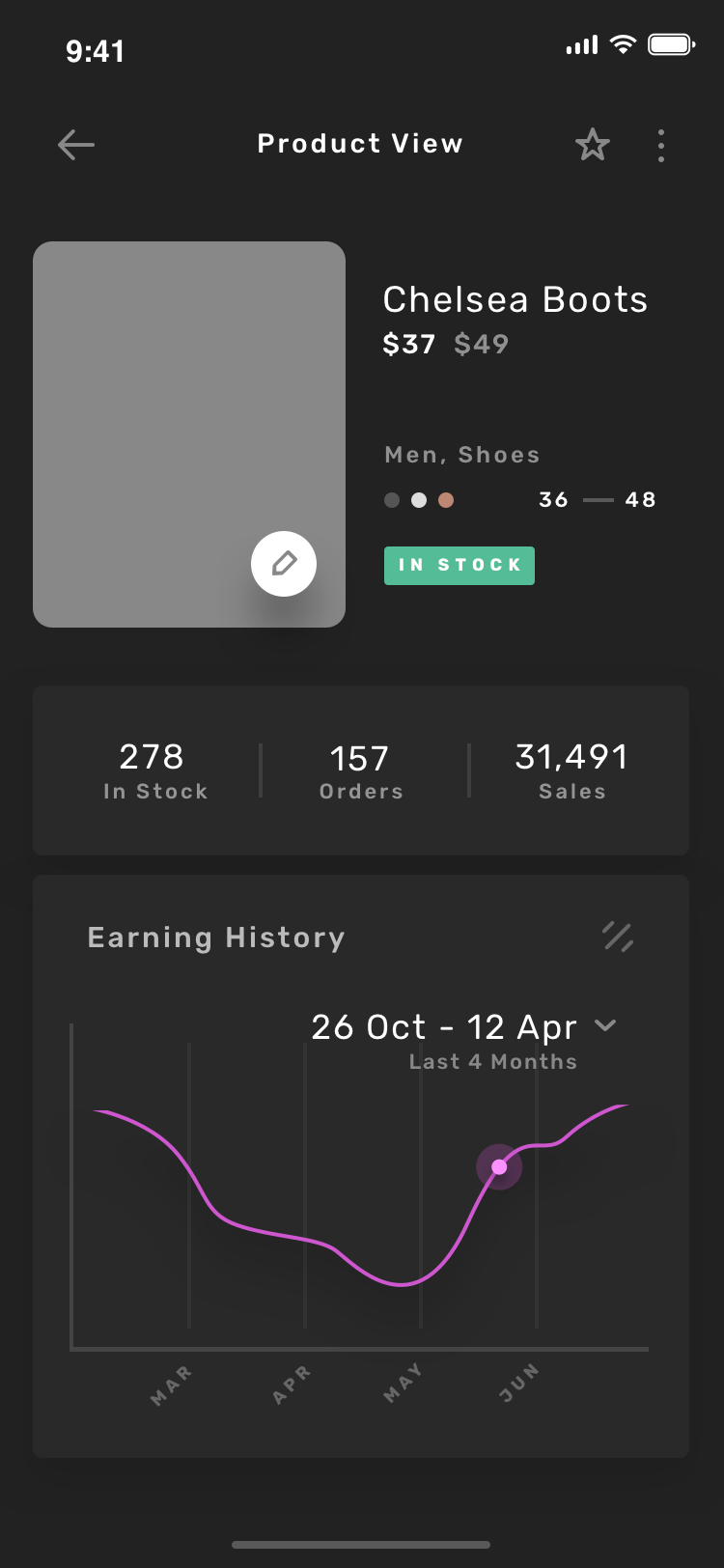Select the white color swatch

[x=419, y=500]
